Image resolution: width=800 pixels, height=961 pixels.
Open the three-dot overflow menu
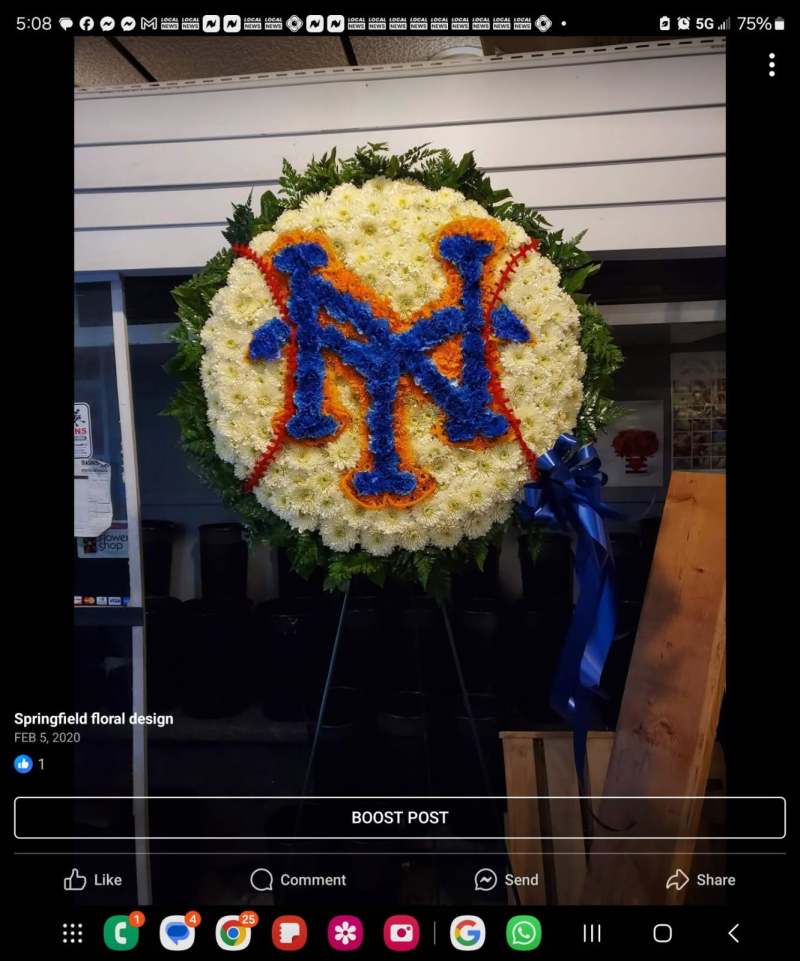771,65
